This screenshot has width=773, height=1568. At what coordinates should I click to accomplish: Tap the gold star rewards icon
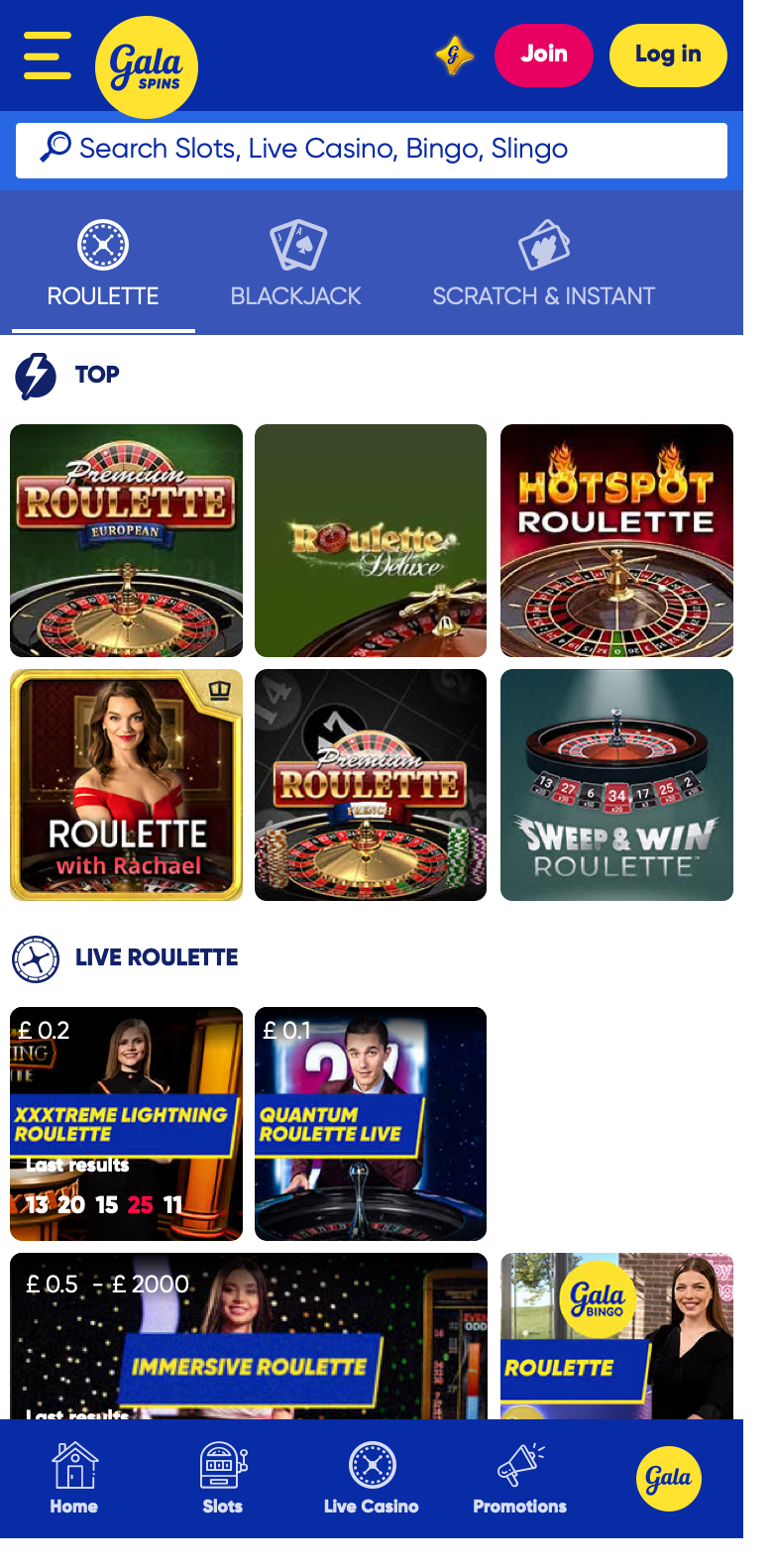click(x=454, y=56)
